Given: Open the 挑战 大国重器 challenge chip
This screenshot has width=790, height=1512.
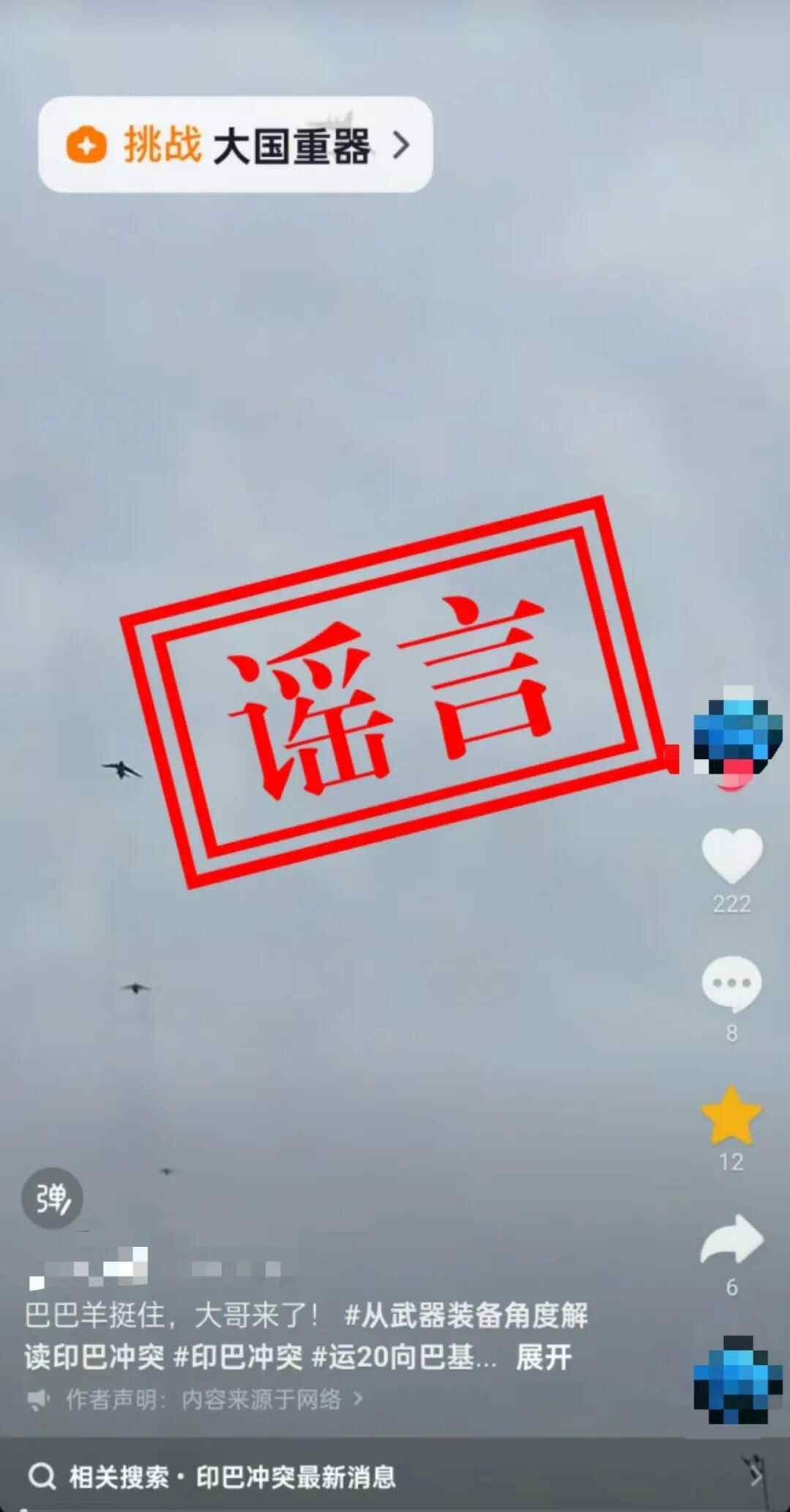Looking at the screenshot, I should [x=236, y=145].
